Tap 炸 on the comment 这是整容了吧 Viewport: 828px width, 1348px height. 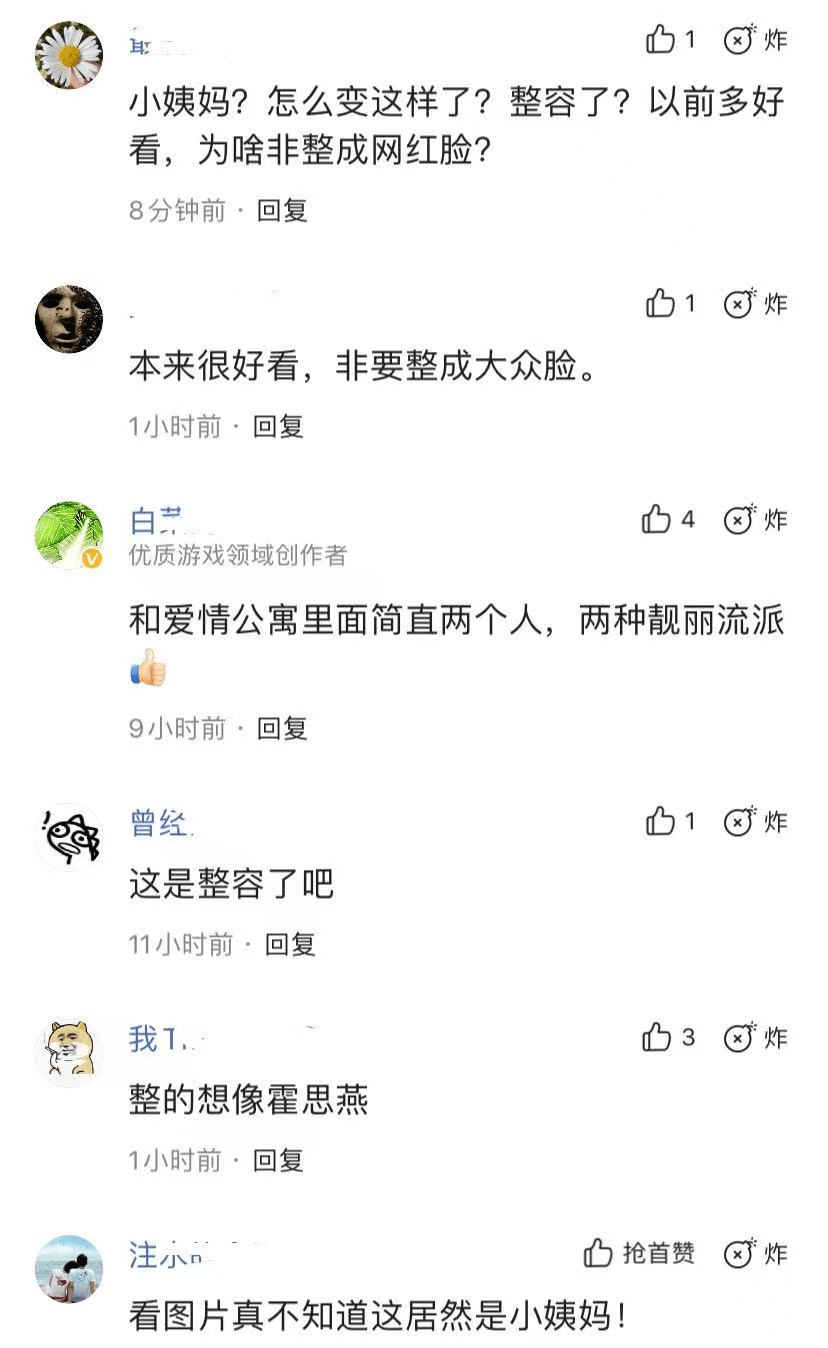coord(755,822)
